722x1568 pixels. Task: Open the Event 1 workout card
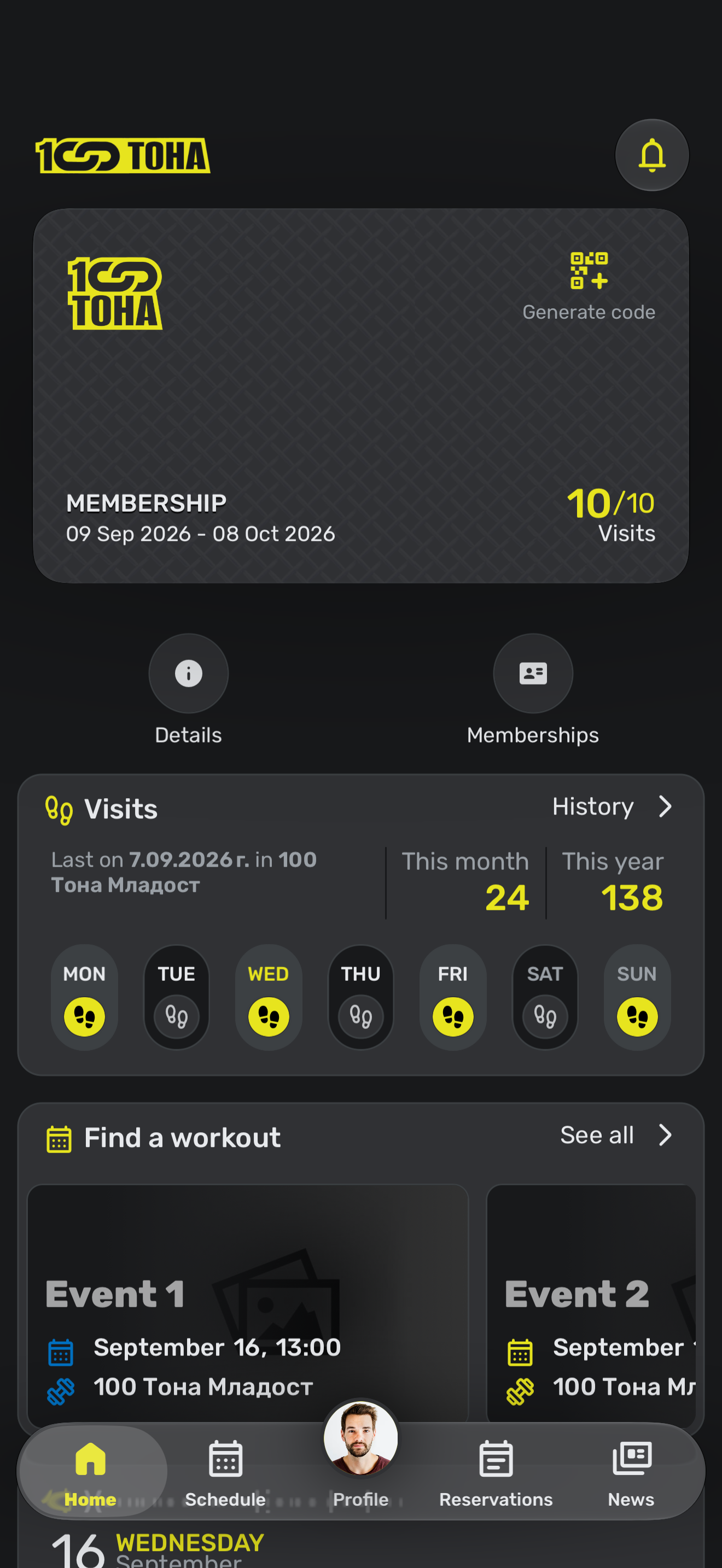click(x=248, y=1304)
